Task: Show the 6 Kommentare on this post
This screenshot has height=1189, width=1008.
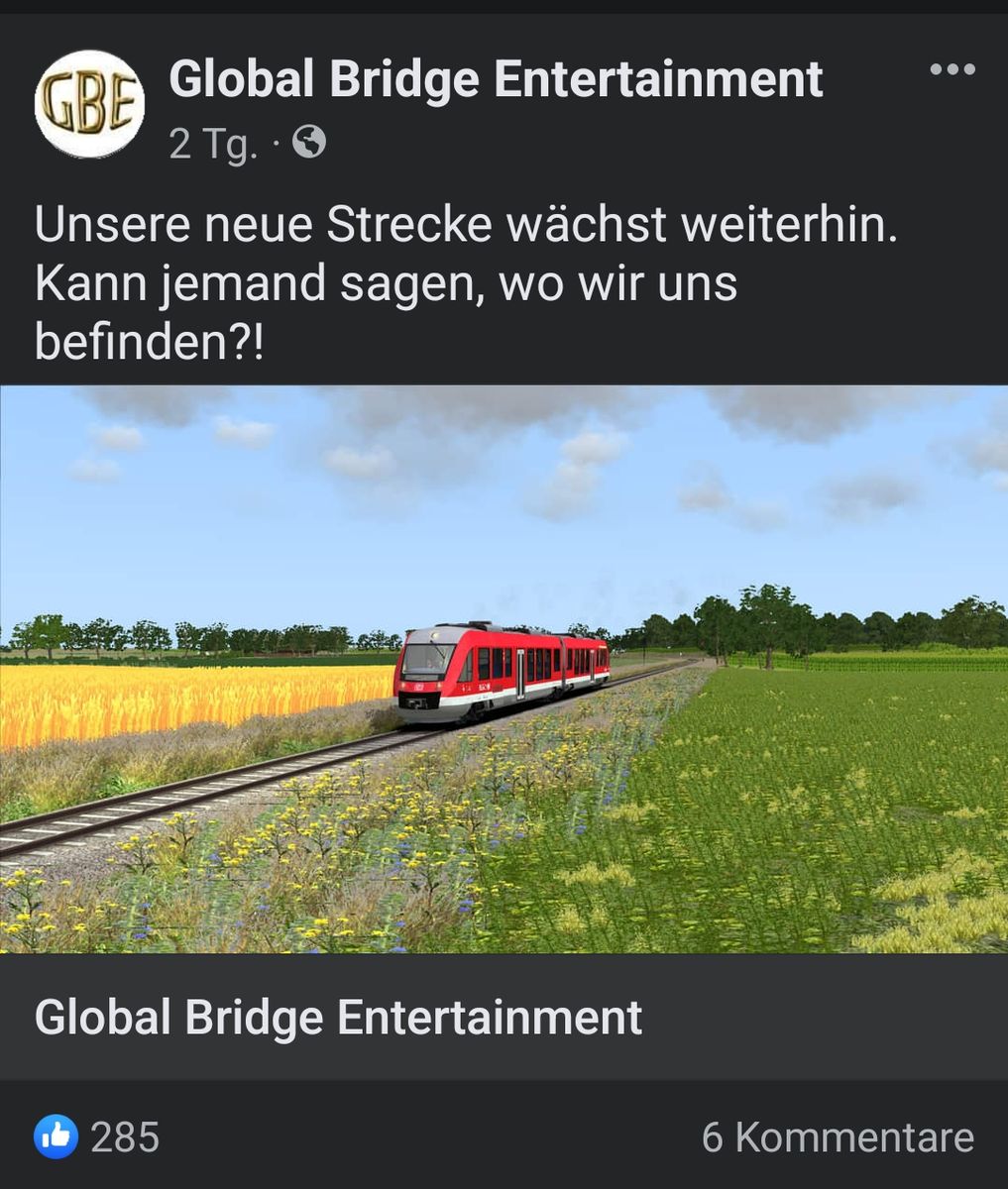Action: [838, 1136]
